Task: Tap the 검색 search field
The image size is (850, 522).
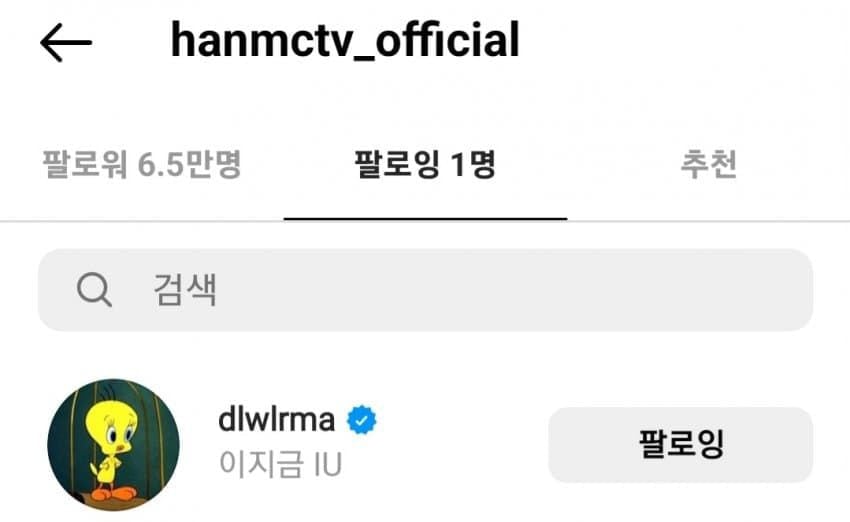Action: [425, 290]
